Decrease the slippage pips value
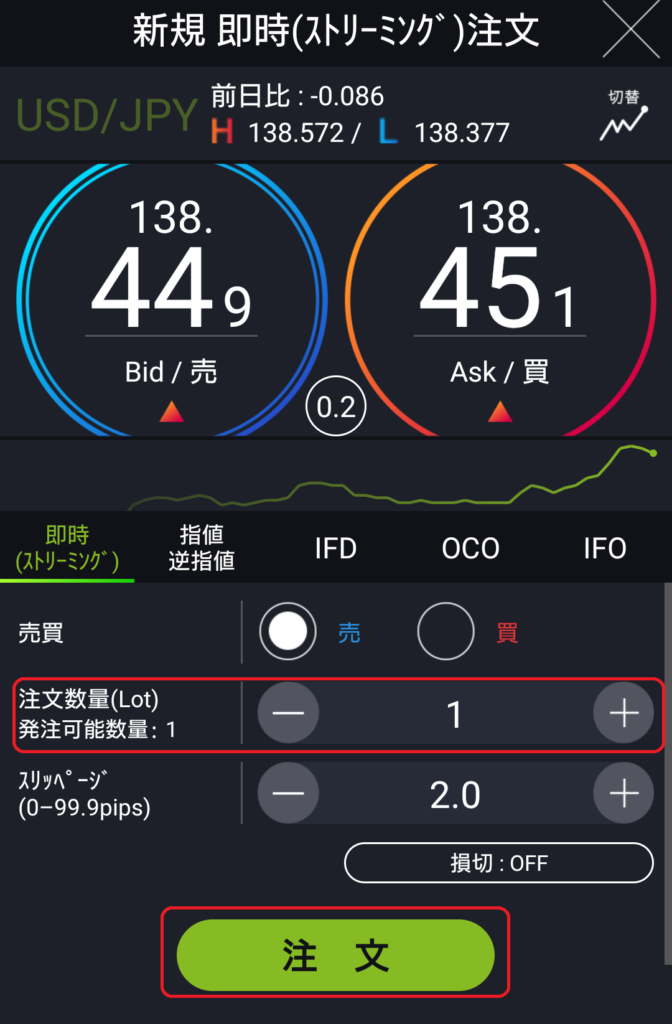Screen dimensions: 672x1024 288,794
